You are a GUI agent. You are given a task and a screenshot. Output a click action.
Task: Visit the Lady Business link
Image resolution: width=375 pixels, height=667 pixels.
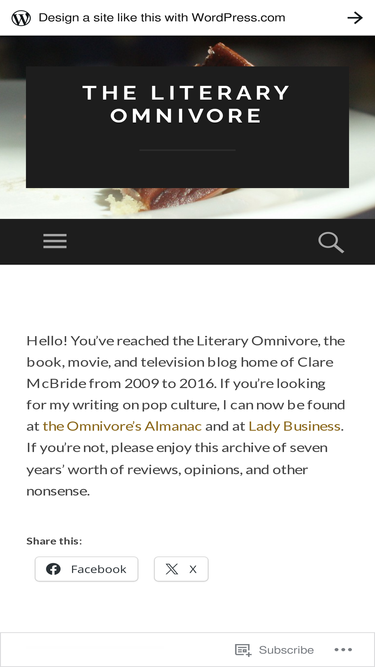coord(294,426)
